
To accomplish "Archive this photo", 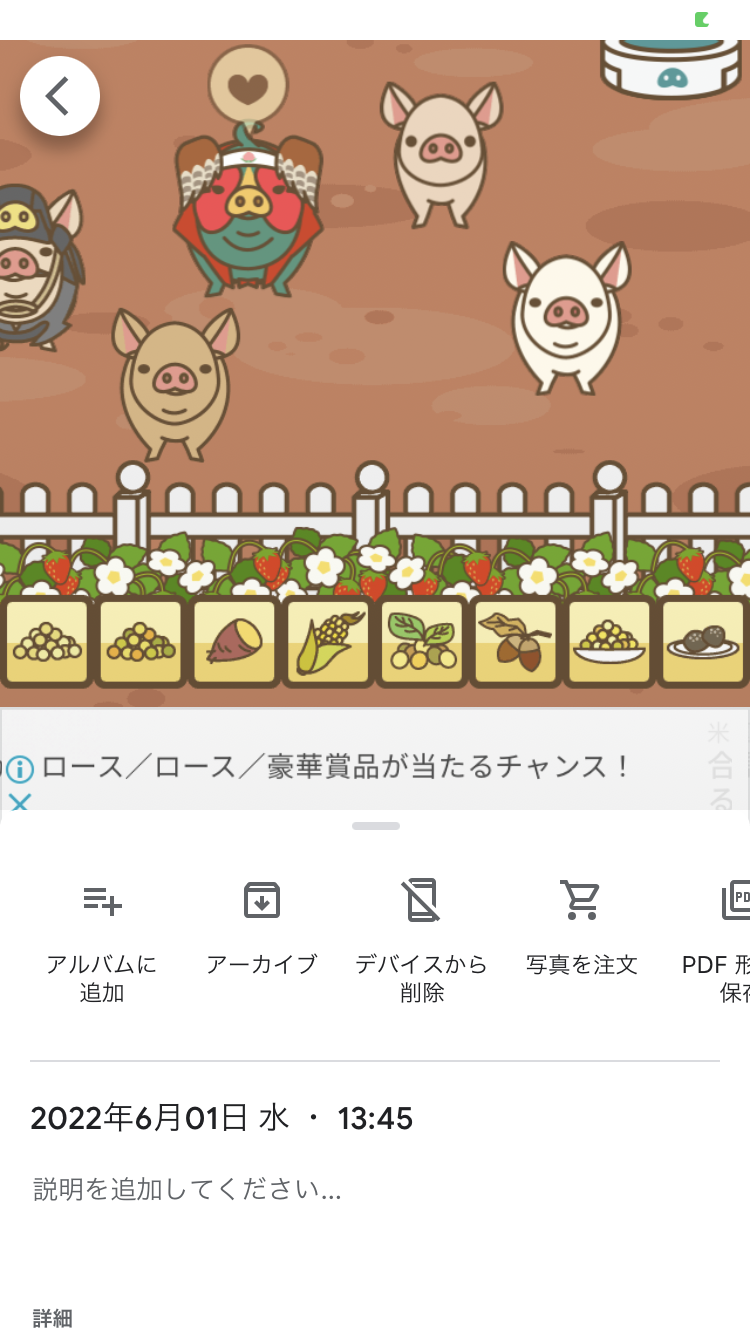I will [262, 928].
